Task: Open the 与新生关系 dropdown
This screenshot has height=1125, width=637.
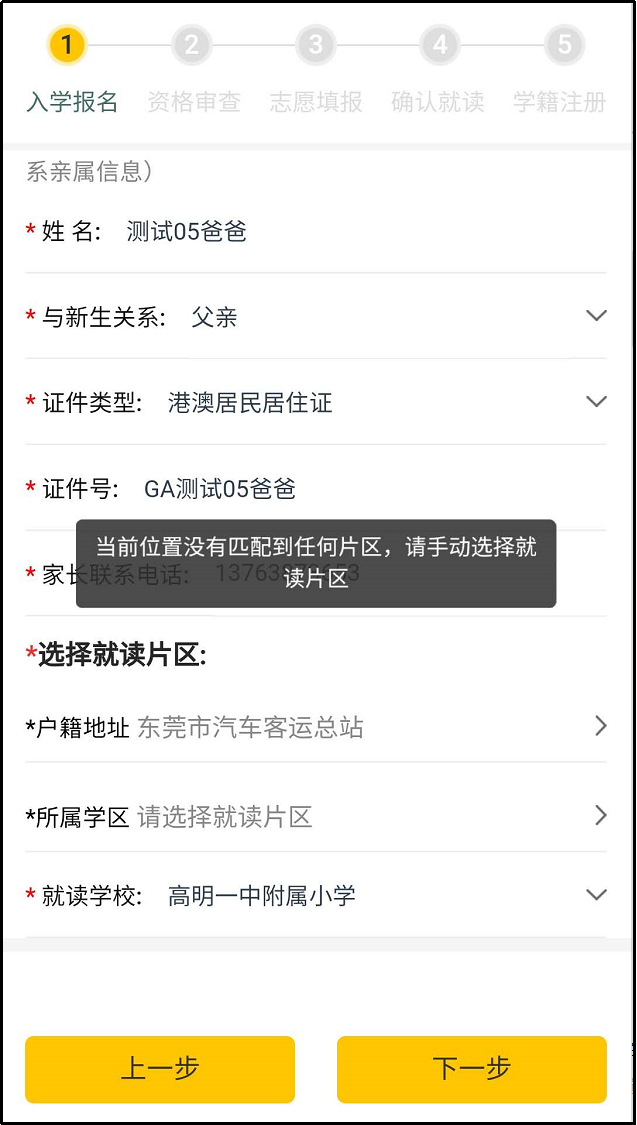Action: click(316, 316)
